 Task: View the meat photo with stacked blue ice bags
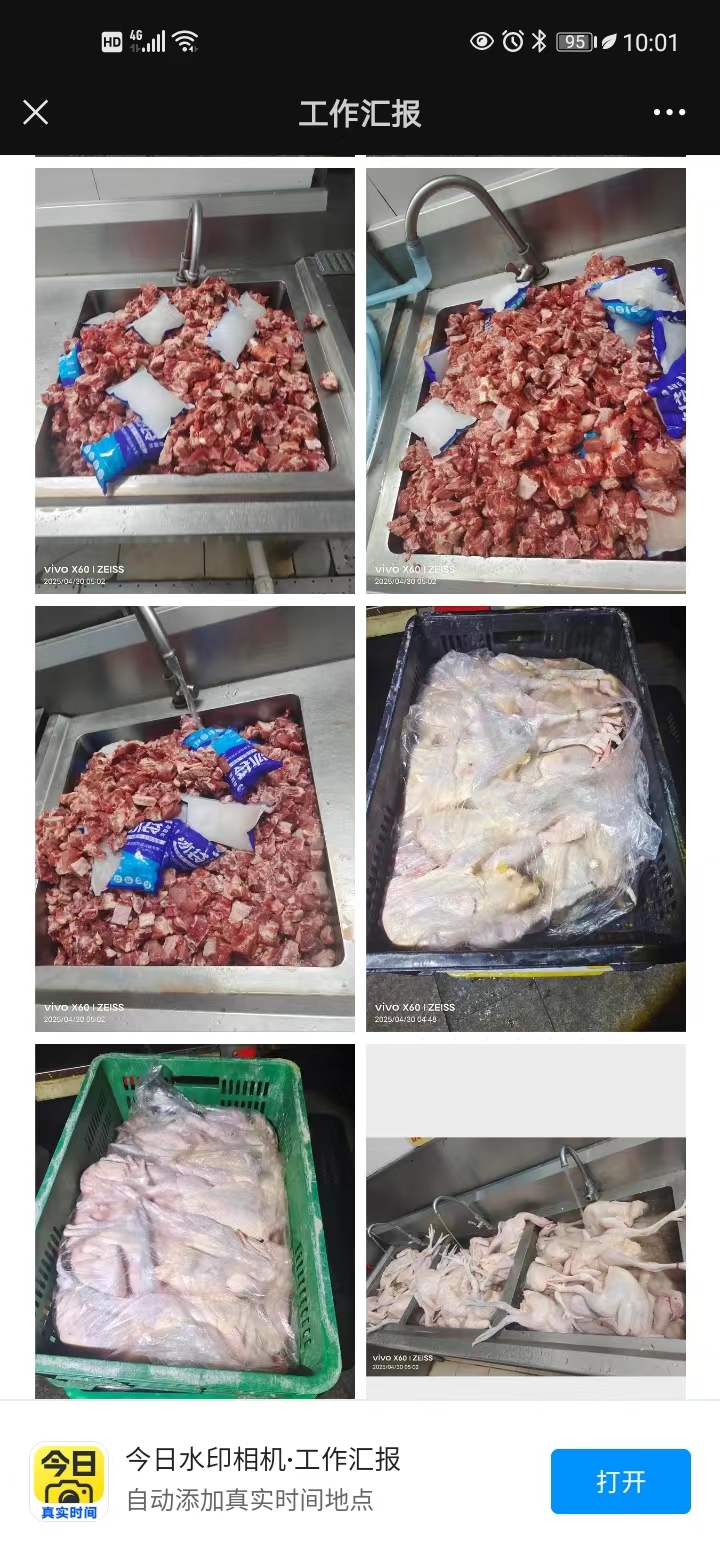[x=195, y=818]
